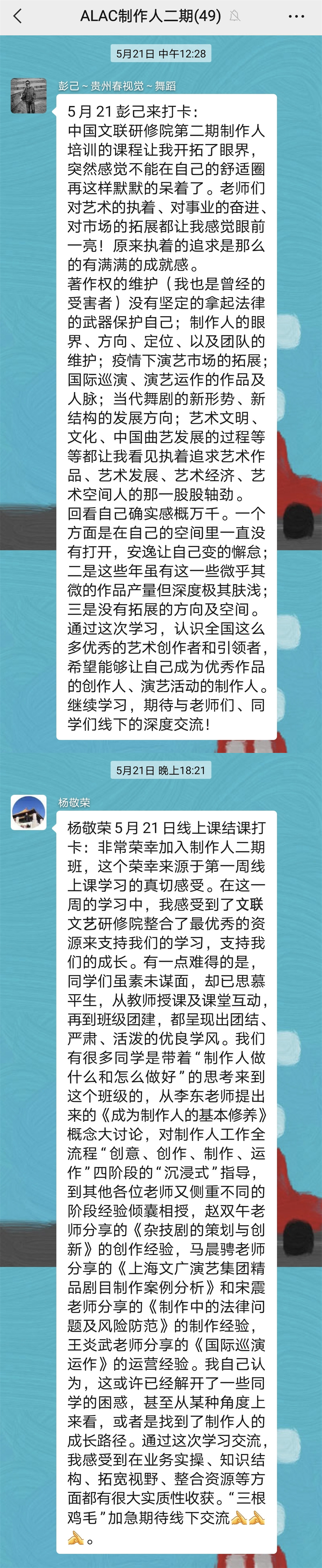Image resolution: width=322 pixels, height=1568 pixels.
Task: Open 杨敬荣's profile avatar
Action: click(29, 812)
